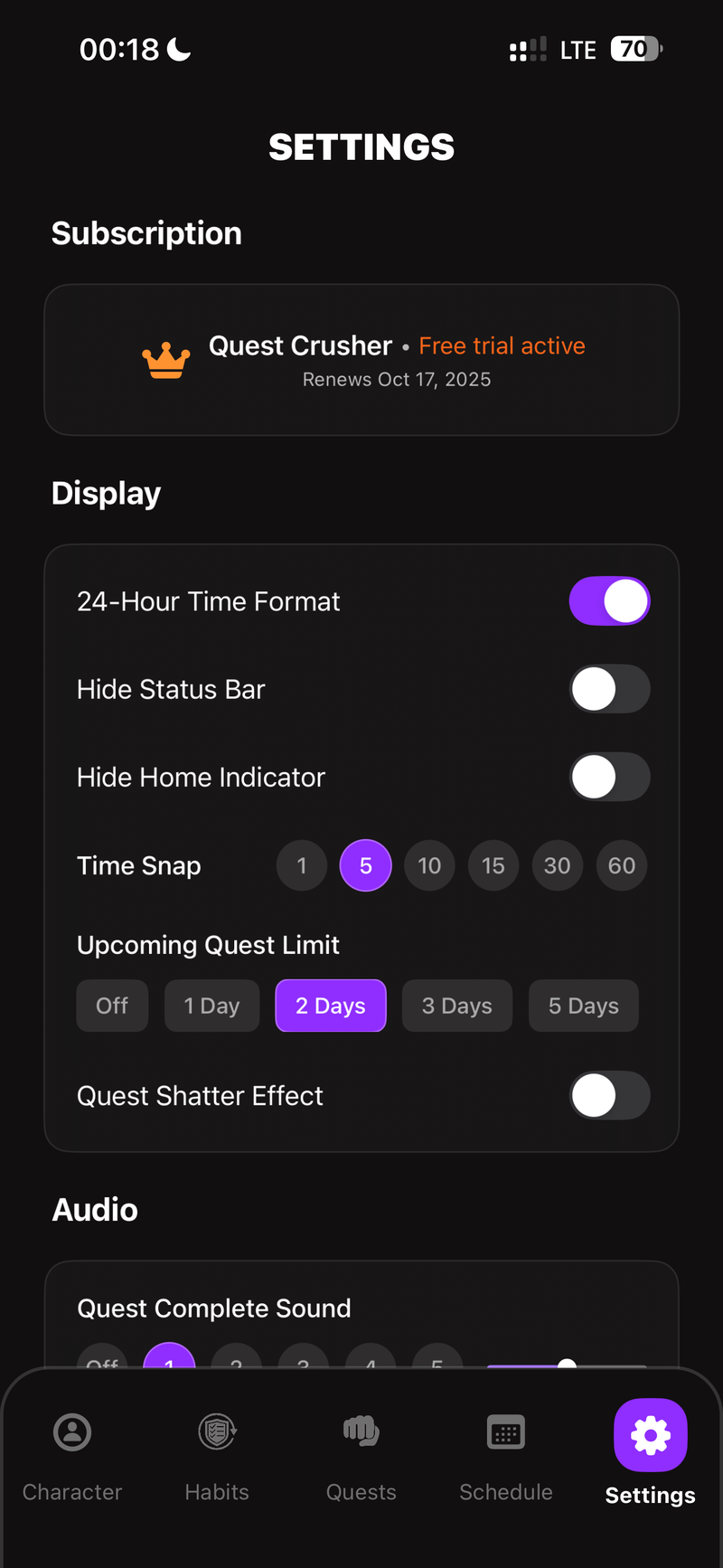The image size is (723, 1568).
Task: Tap the 2 Days quest limit chip
Action: 331,1006
